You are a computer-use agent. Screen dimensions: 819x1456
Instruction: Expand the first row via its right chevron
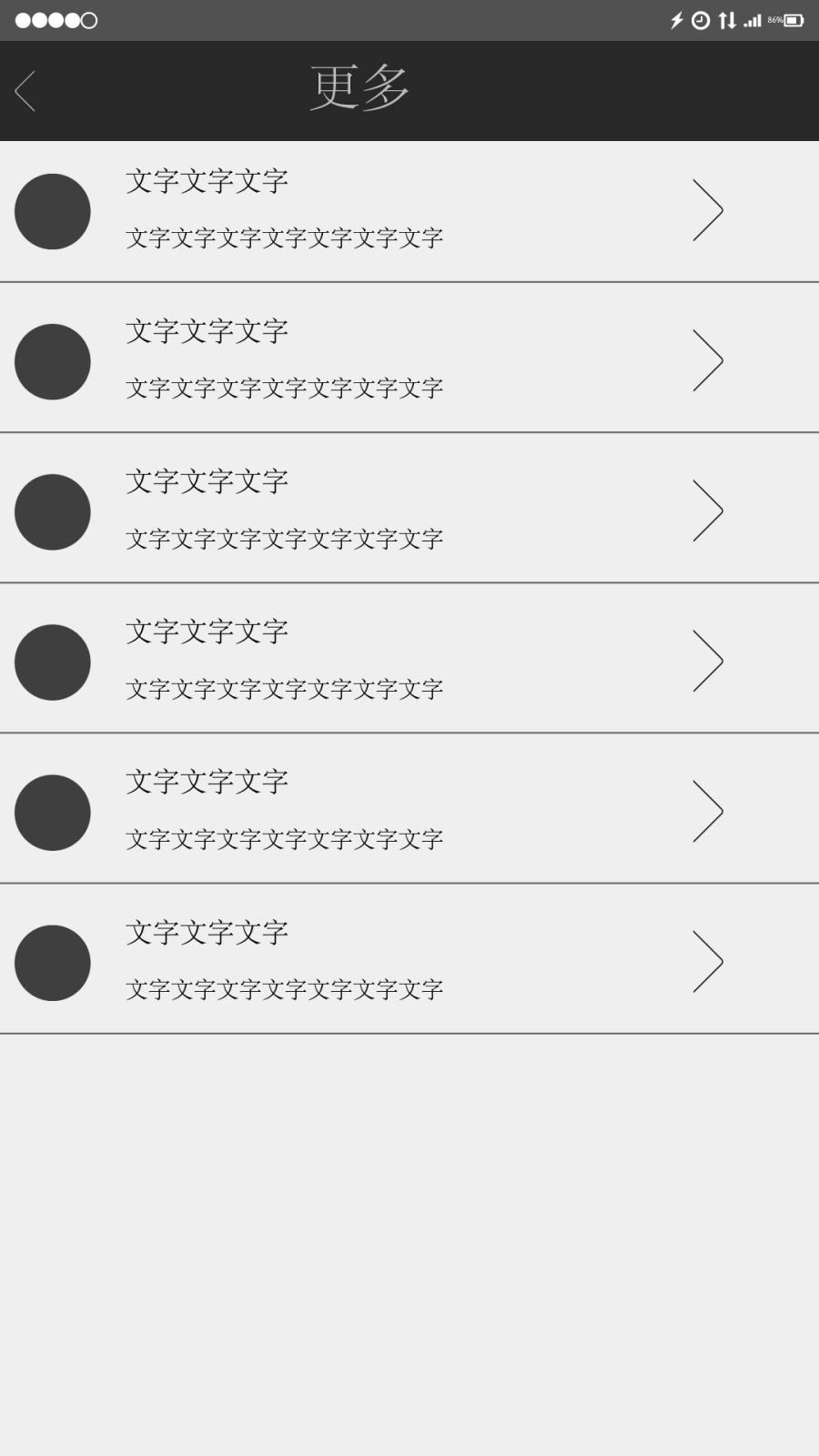tap(709, 211)
